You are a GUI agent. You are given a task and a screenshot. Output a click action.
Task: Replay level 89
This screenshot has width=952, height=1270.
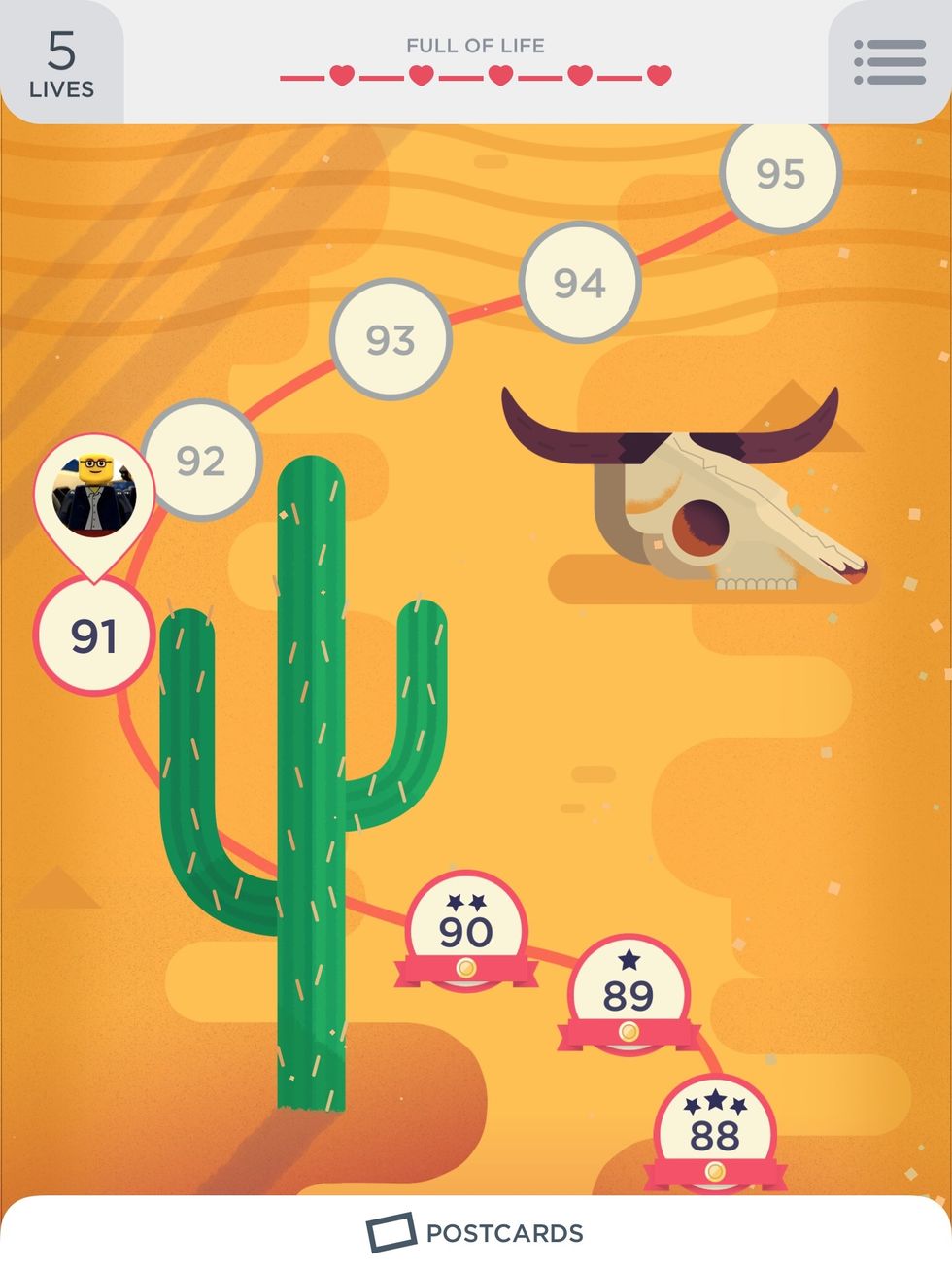click(x=629, y=995)
